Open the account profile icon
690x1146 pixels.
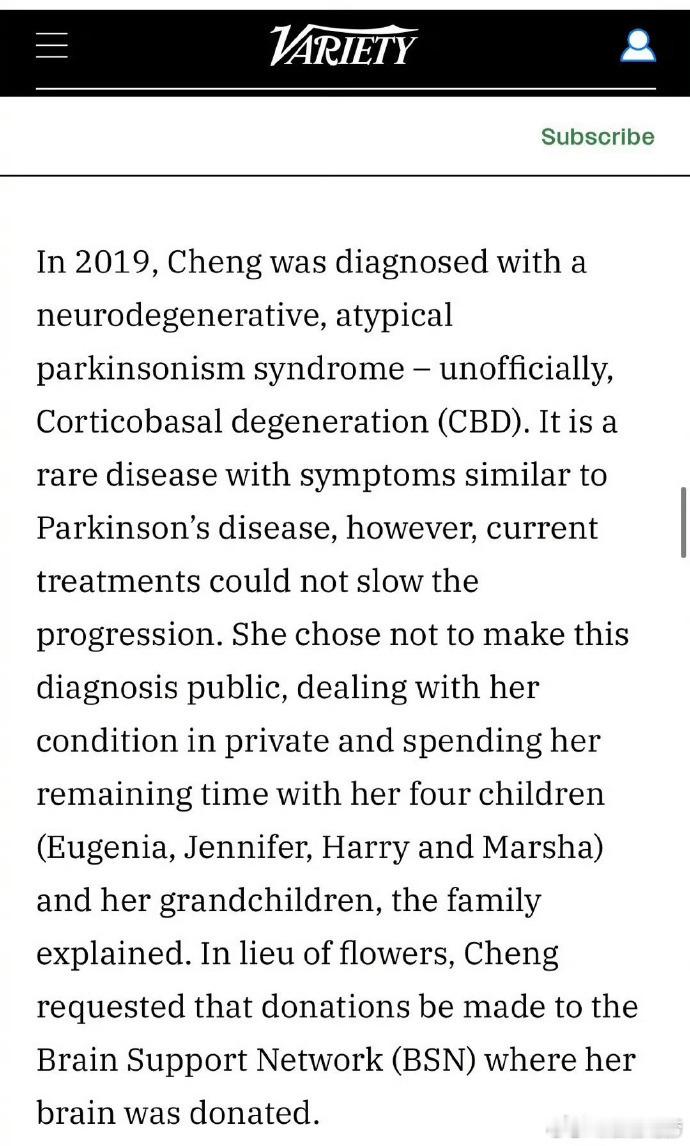point(637,45)
